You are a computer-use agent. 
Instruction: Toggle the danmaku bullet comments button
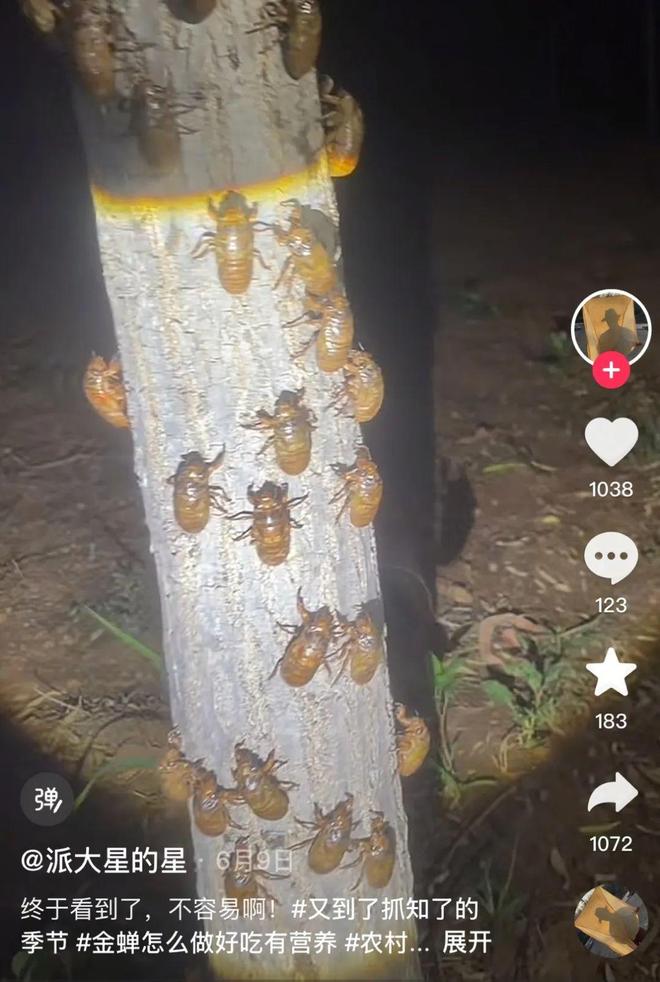47,799
